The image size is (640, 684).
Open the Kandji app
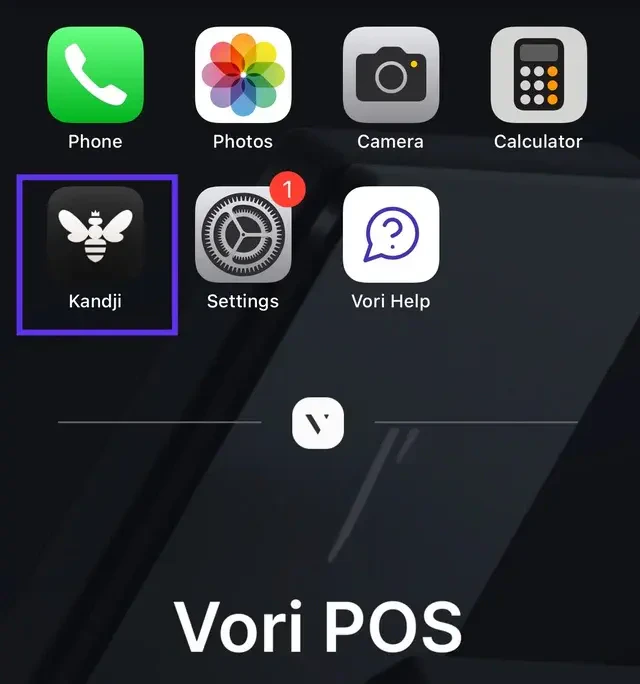[95, 235]
